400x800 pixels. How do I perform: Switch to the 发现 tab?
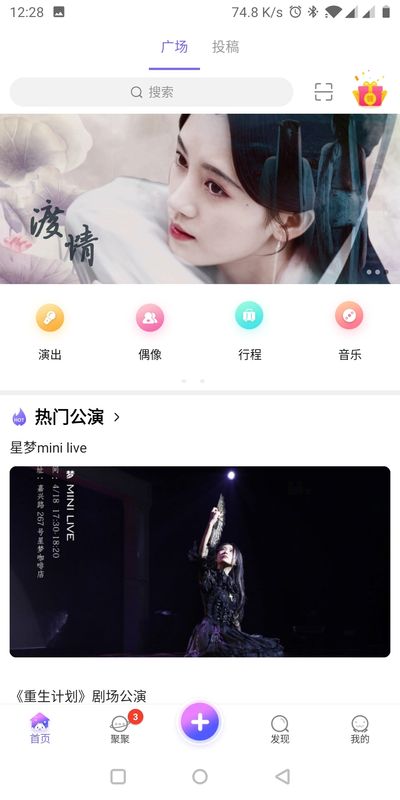tap(280, 730)
